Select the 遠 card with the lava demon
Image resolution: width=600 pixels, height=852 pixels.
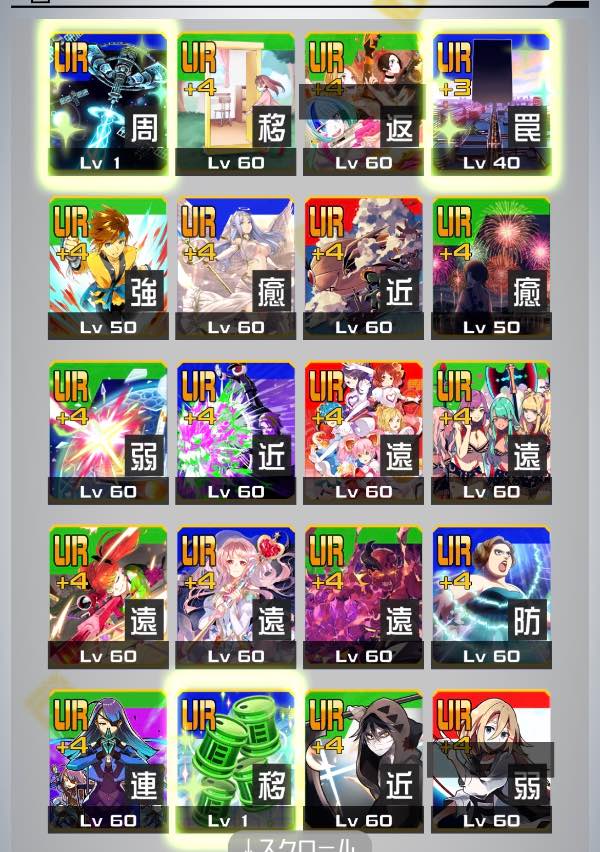pyautogui.click(x=364, y=597)
